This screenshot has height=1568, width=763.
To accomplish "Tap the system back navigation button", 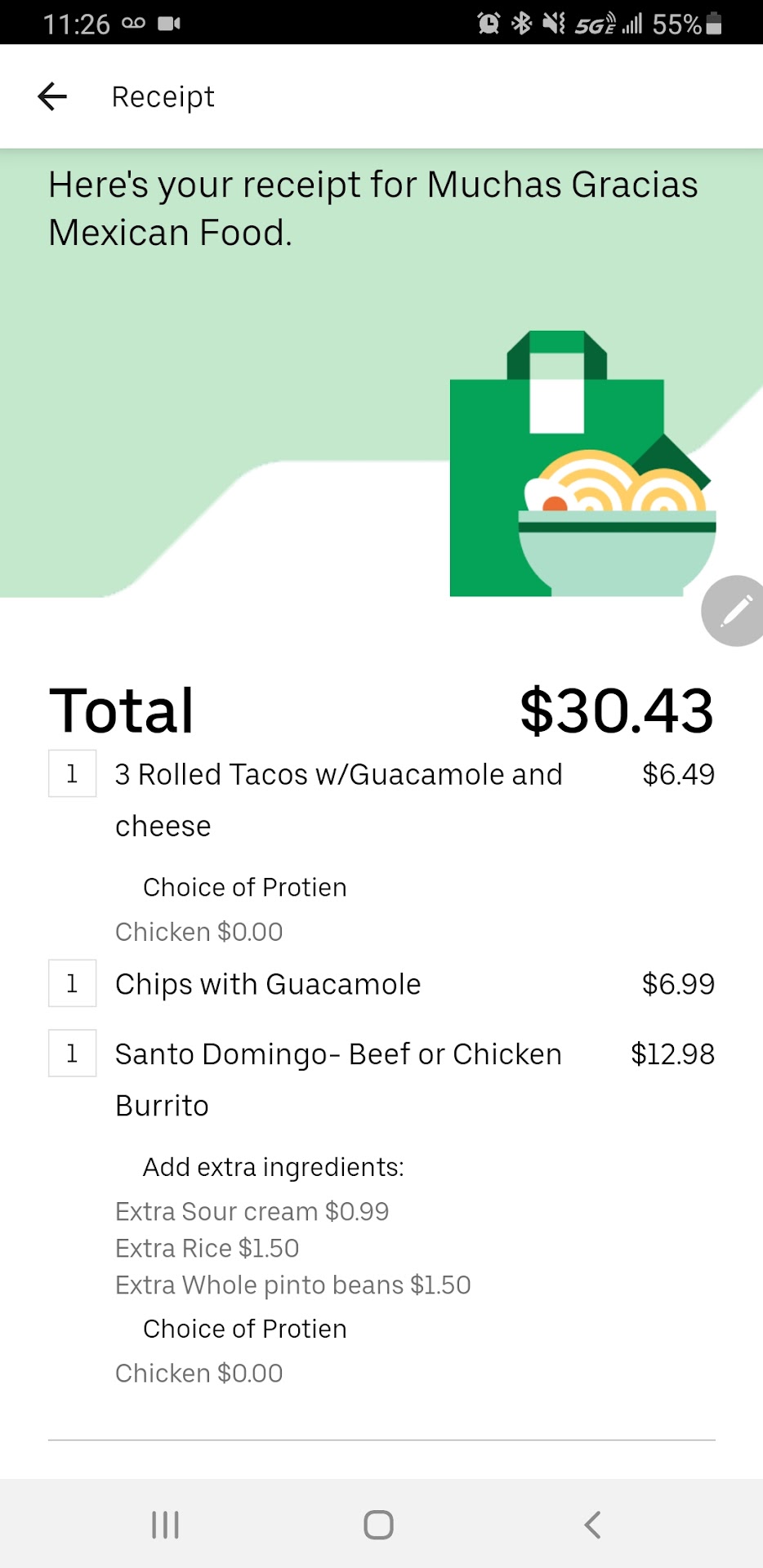I will click(x=593, y=1525).
